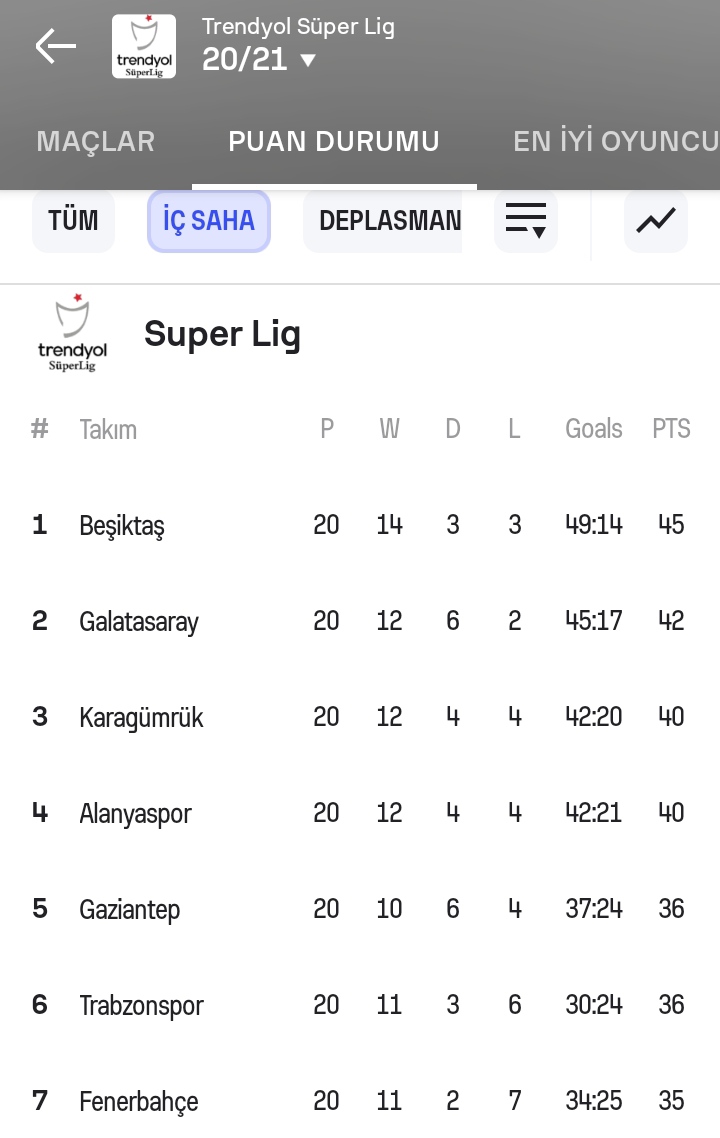Select the İç Saha filter chip
The image size is (720, 1138).
pos(209,220)
